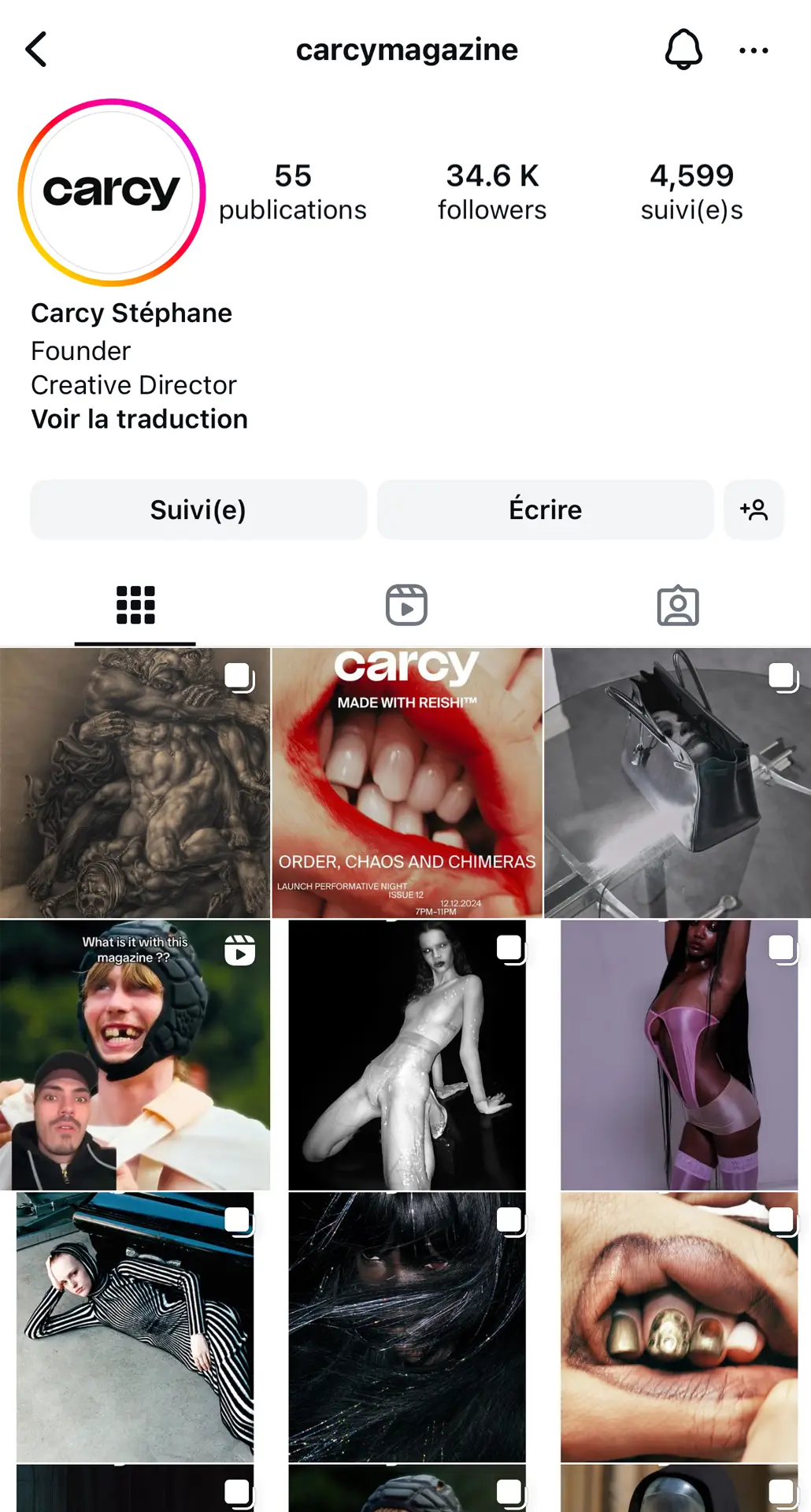Switch to the Reels tab
Screen dimensions: 811x1512
coord(406,606)
